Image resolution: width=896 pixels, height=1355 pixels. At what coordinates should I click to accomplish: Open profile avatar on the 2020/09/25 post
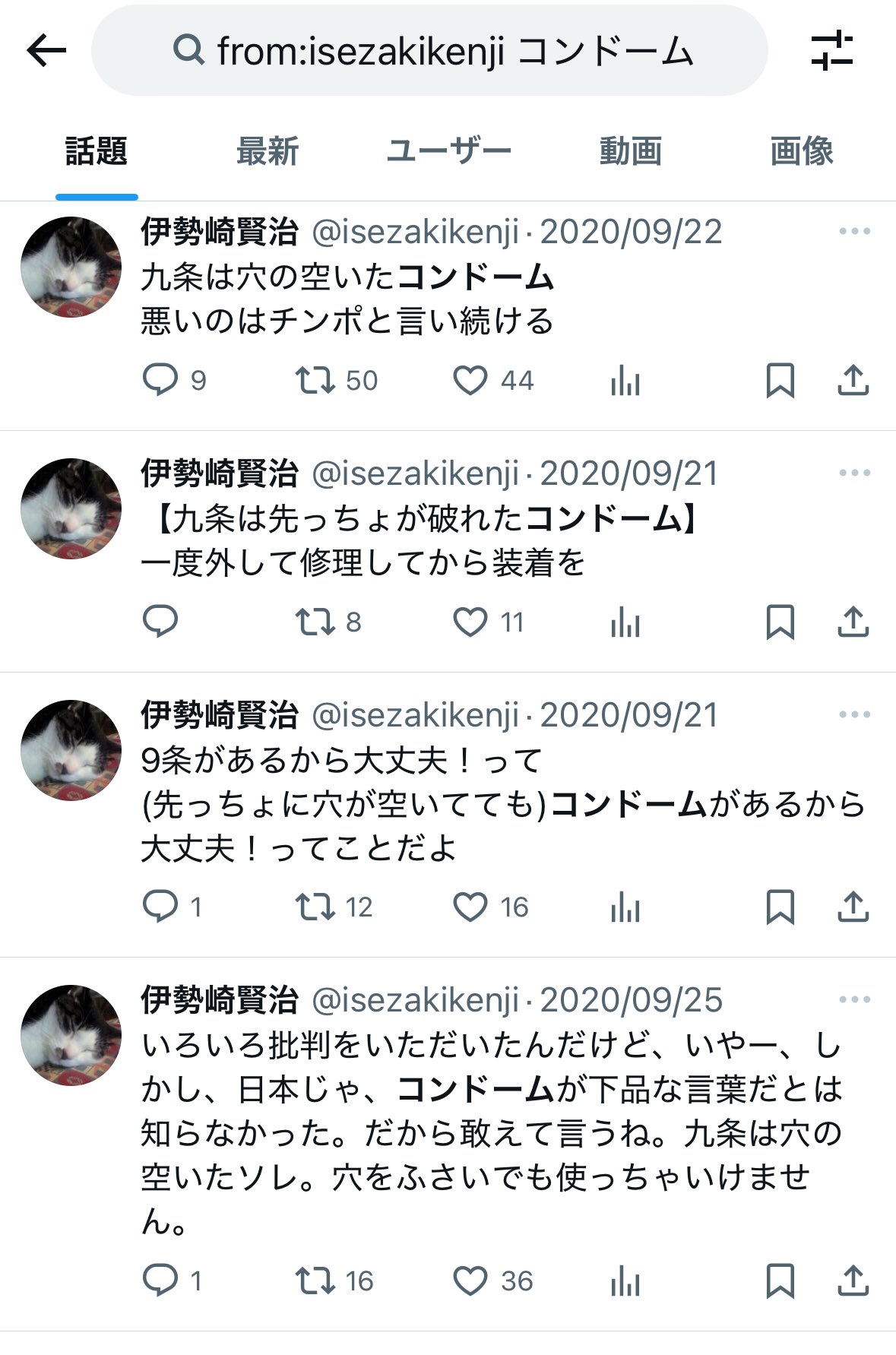(x=71, y=1035)
